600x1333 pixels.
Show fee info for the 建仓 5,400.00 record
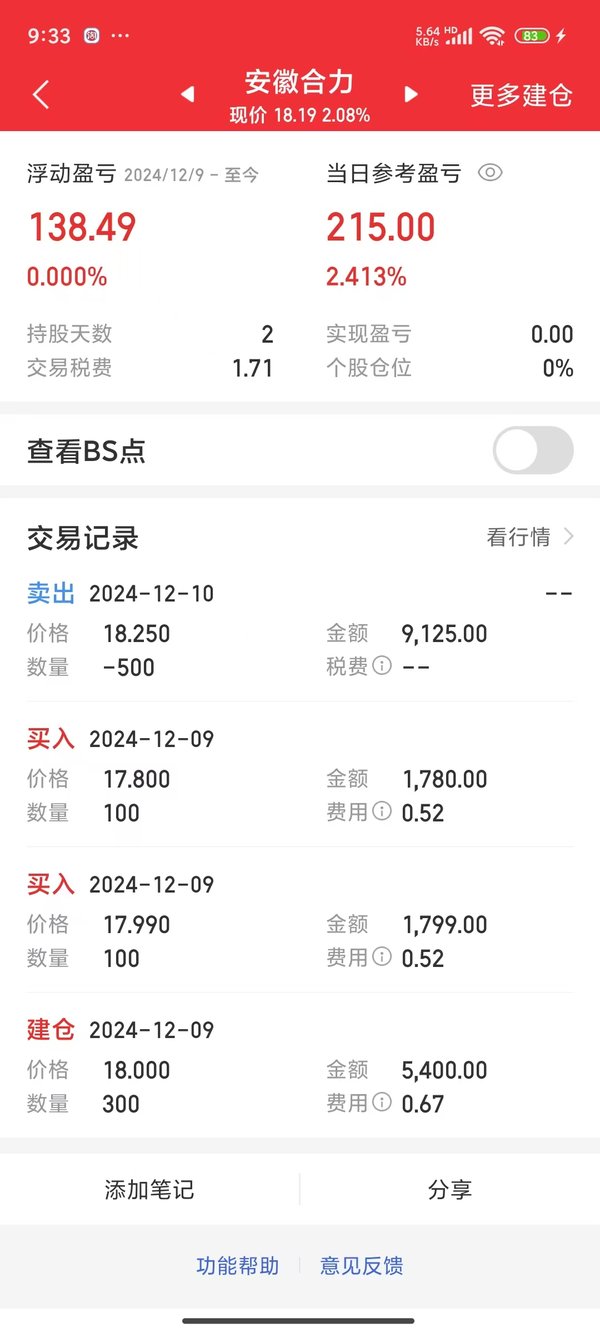pyautogui.click(x=382, y=1103)
